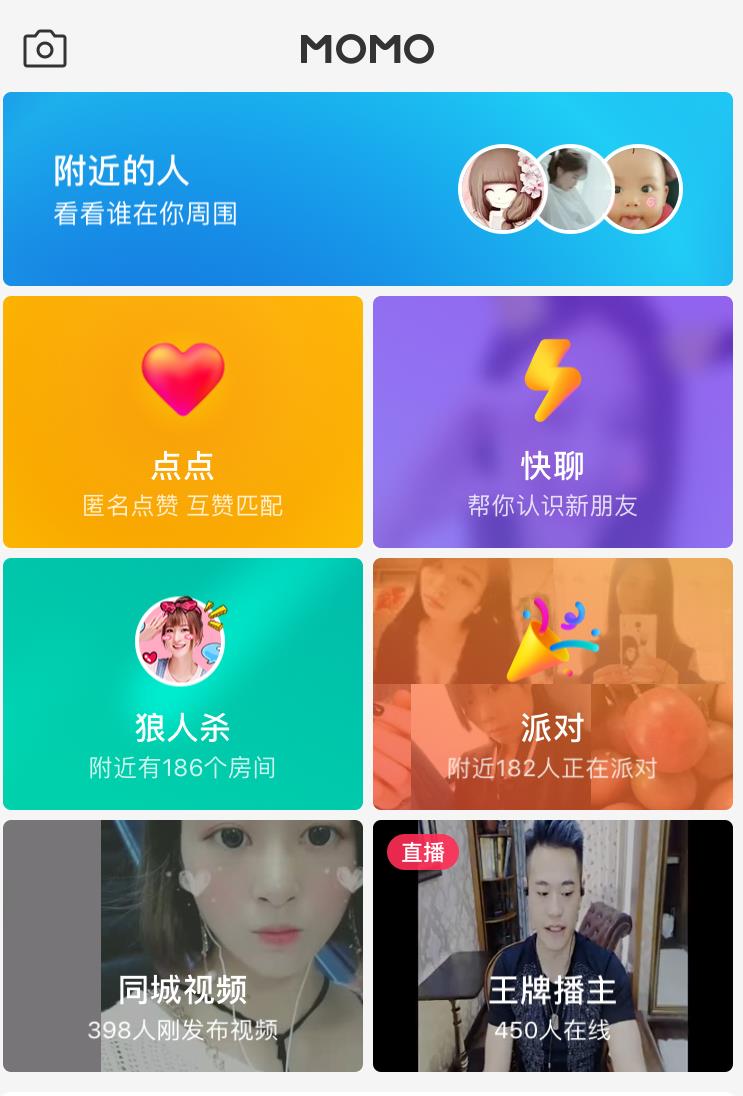Open the 附近的人 nearby people banner

pos(368,189)
